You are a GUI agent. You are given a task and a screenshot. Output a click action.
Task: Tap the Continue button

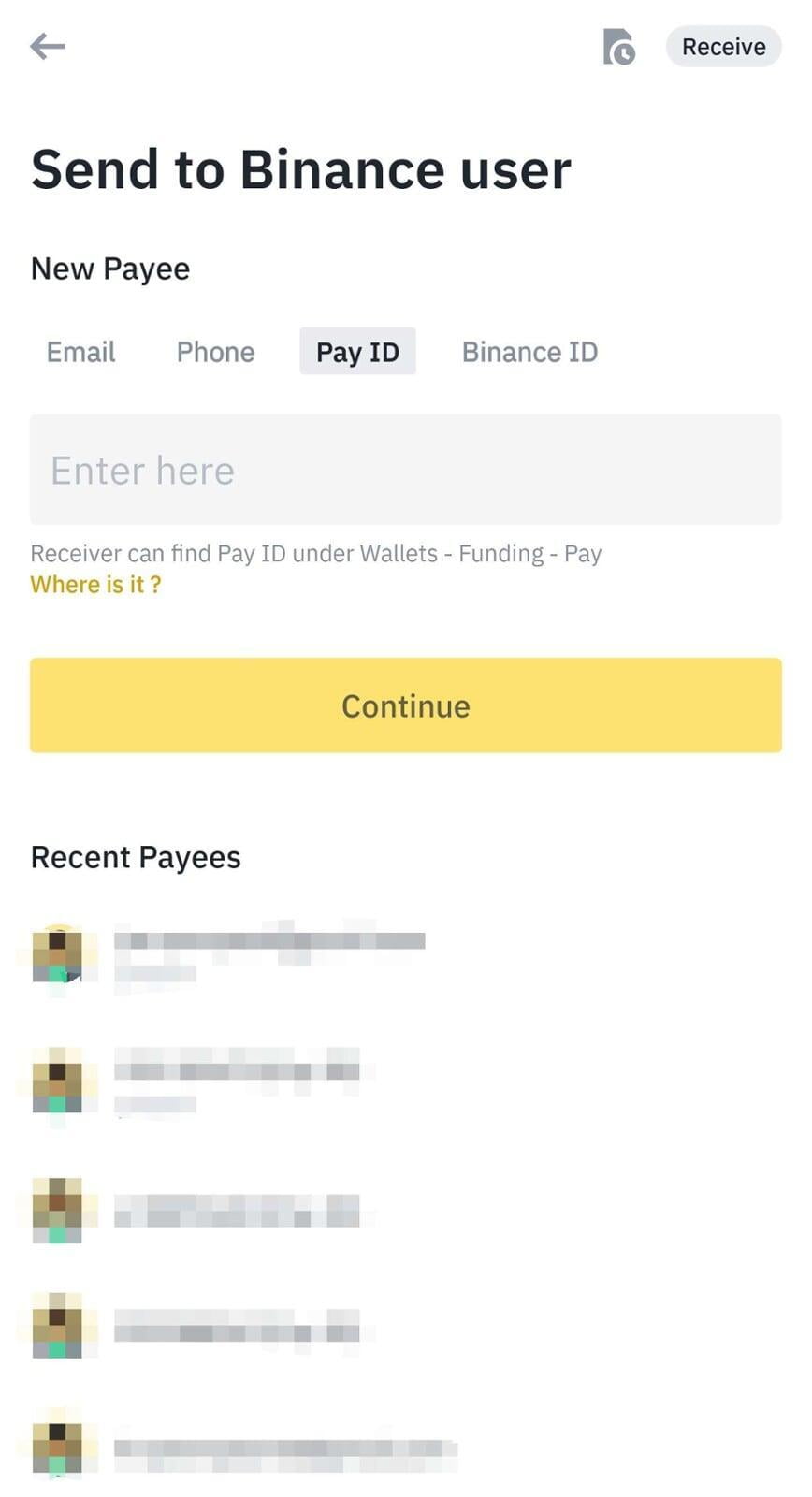pos(405,705)
